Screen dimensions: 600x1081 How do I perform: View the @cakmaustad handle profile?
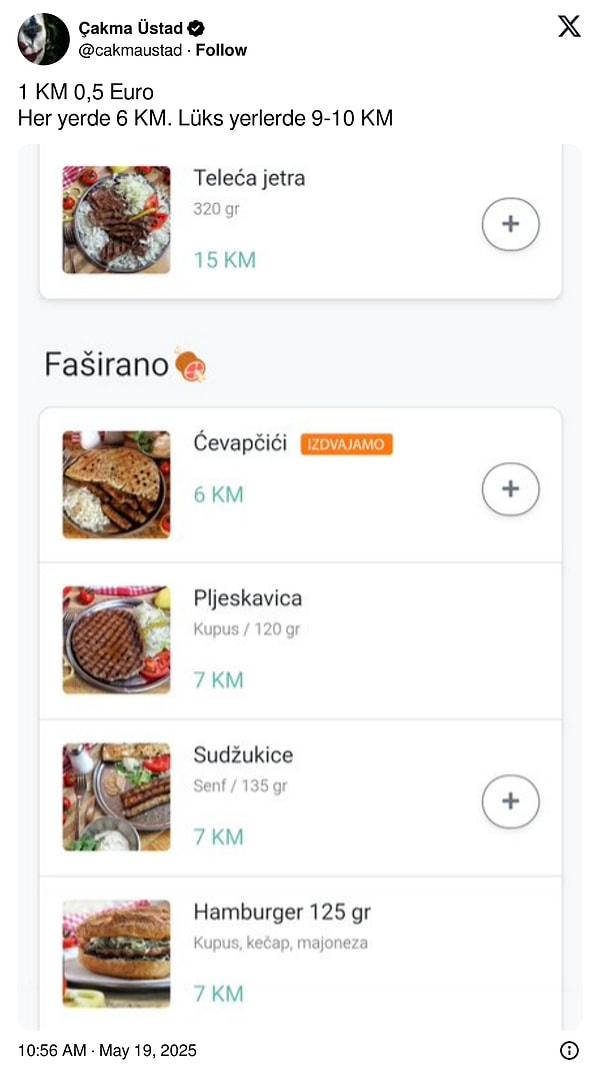[133, 50]
